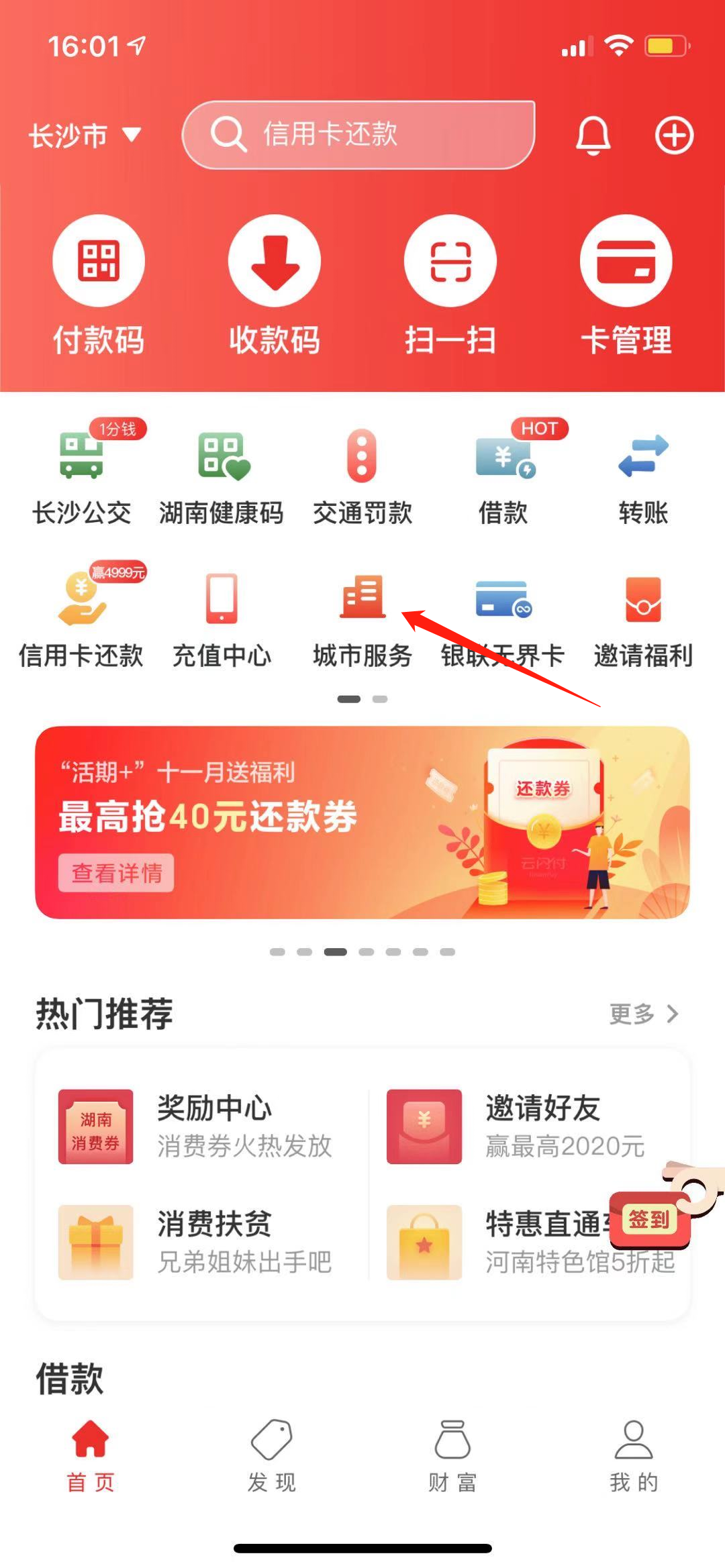Open 交通罚款 traffic fine service
Screen dimensions: 725x1568
coord(363,470)
